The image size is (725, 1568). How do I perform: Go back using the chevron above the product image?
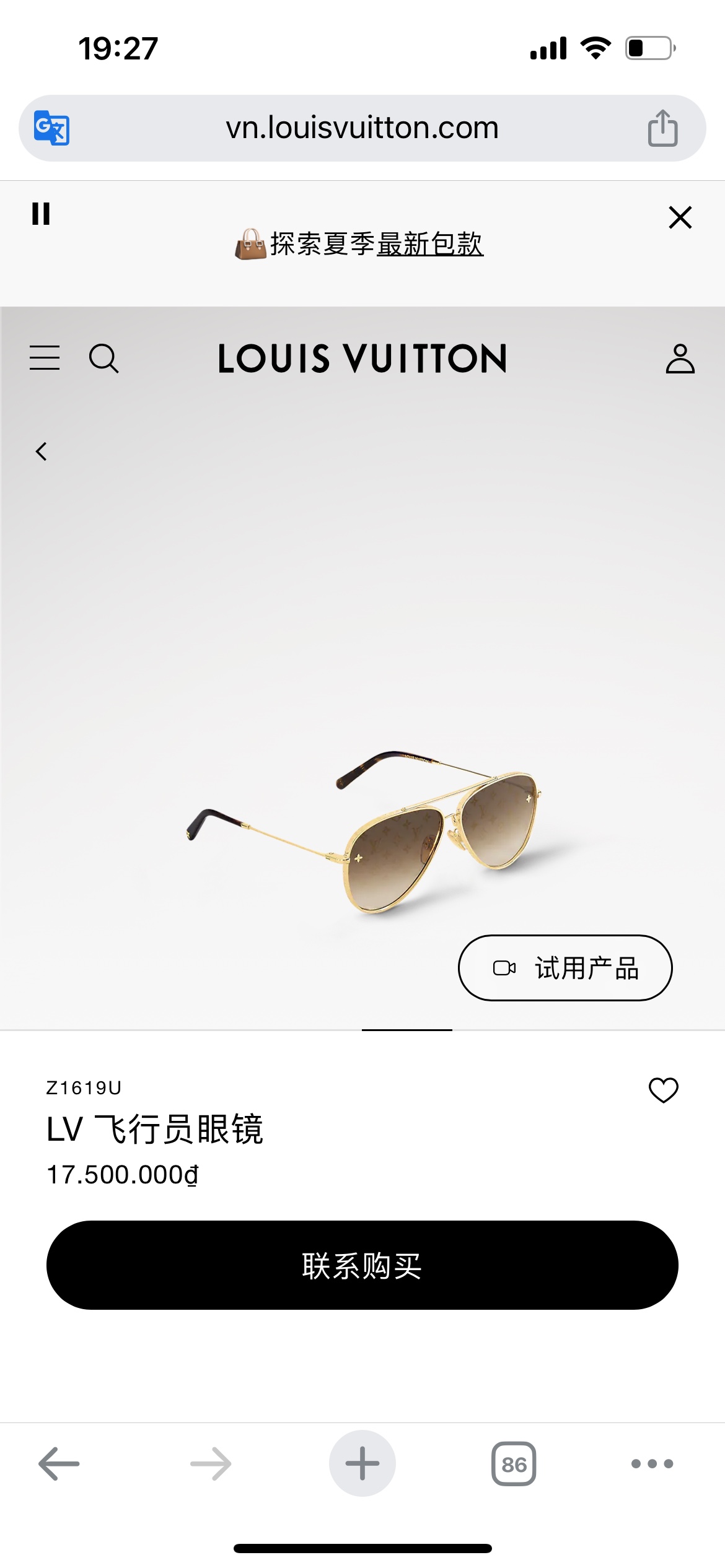click(x=42, y=451)
